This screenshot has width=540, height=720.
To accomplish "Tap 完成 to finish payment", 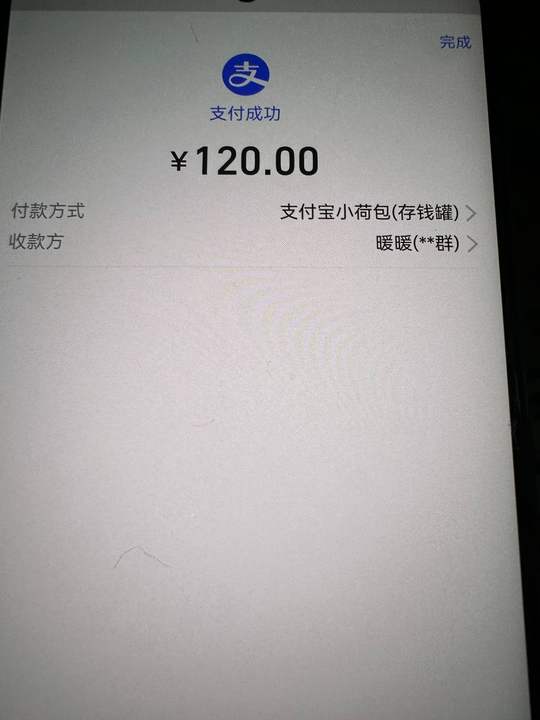I will pos(455,42).
